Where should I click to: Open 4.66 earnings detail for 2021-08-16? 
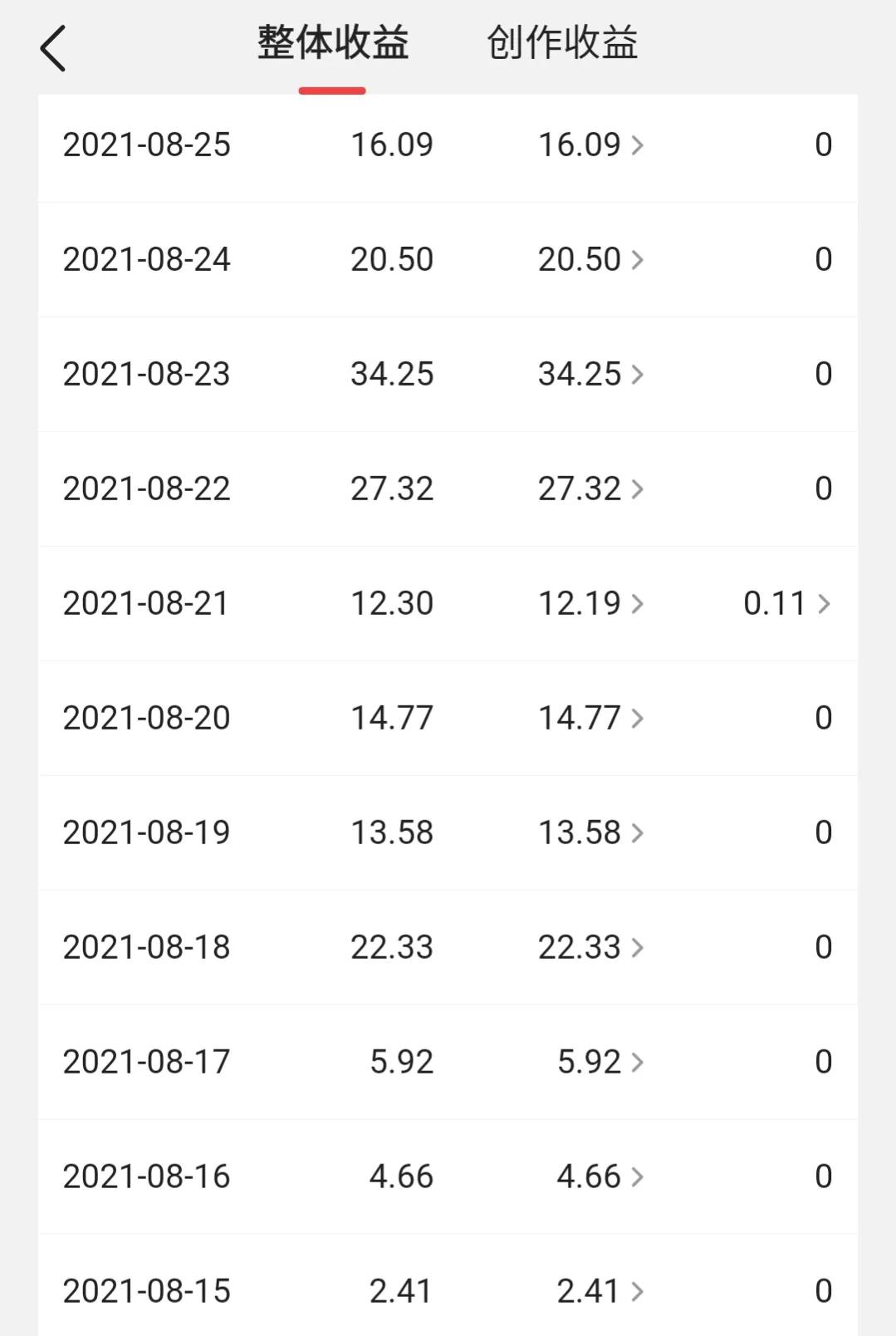pos(600,1177)
